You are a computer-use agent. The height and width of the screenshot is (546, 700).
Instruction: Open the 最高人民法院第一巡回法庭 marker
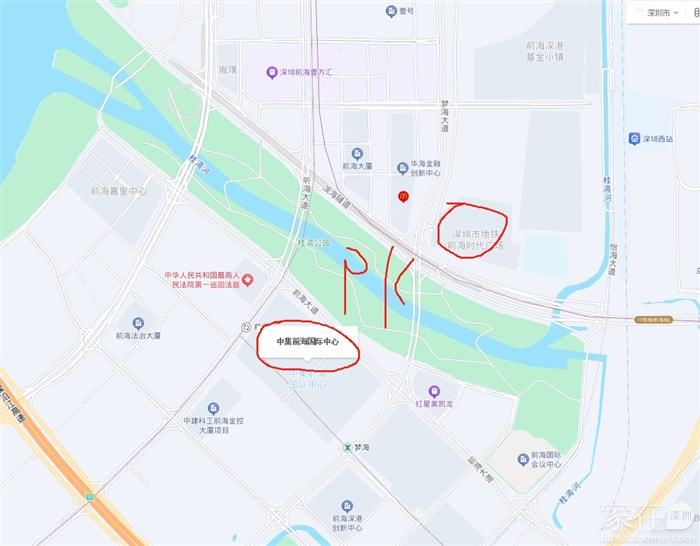[x=247, y=280]
